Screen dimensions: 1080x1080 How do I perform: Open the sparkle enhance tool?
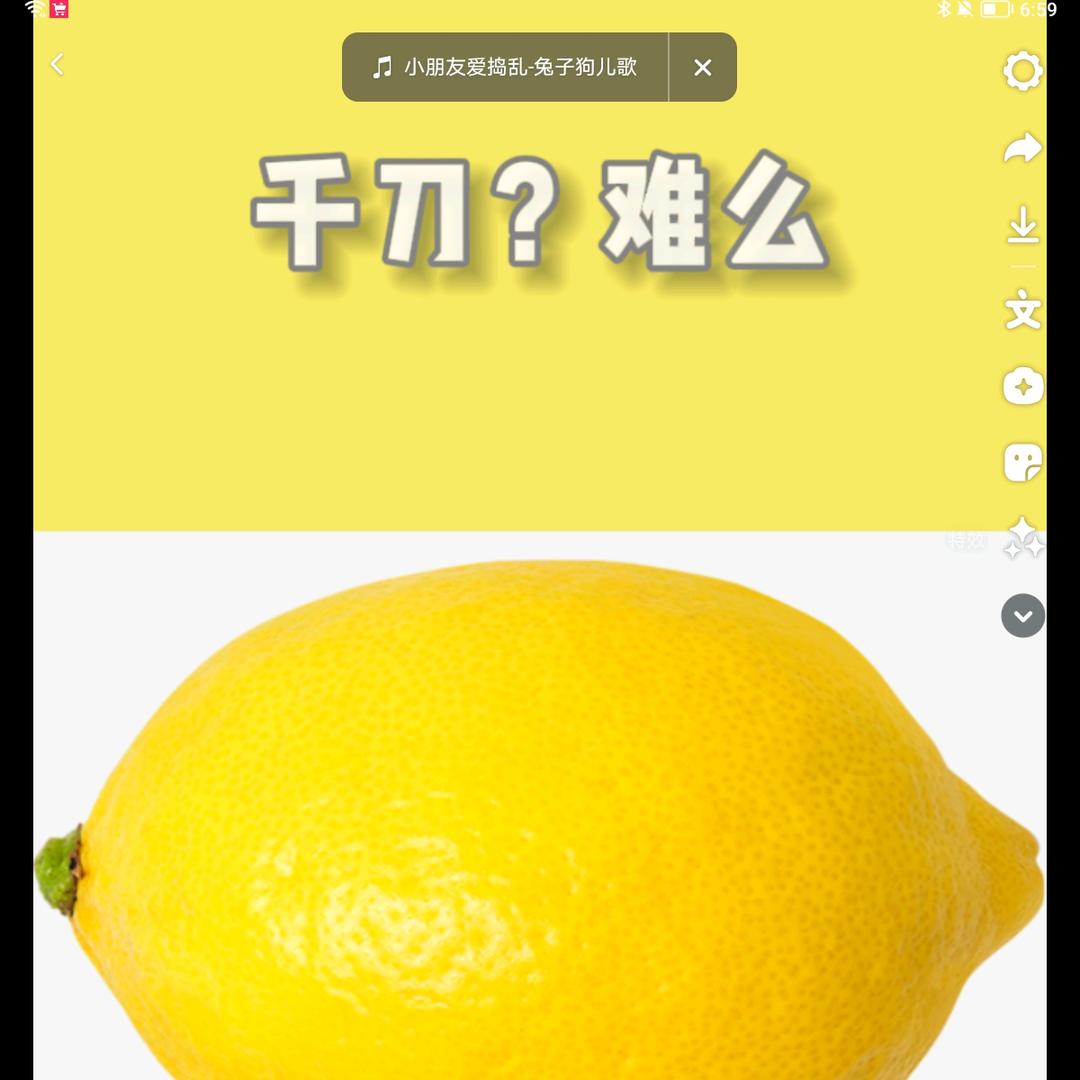1023,386
